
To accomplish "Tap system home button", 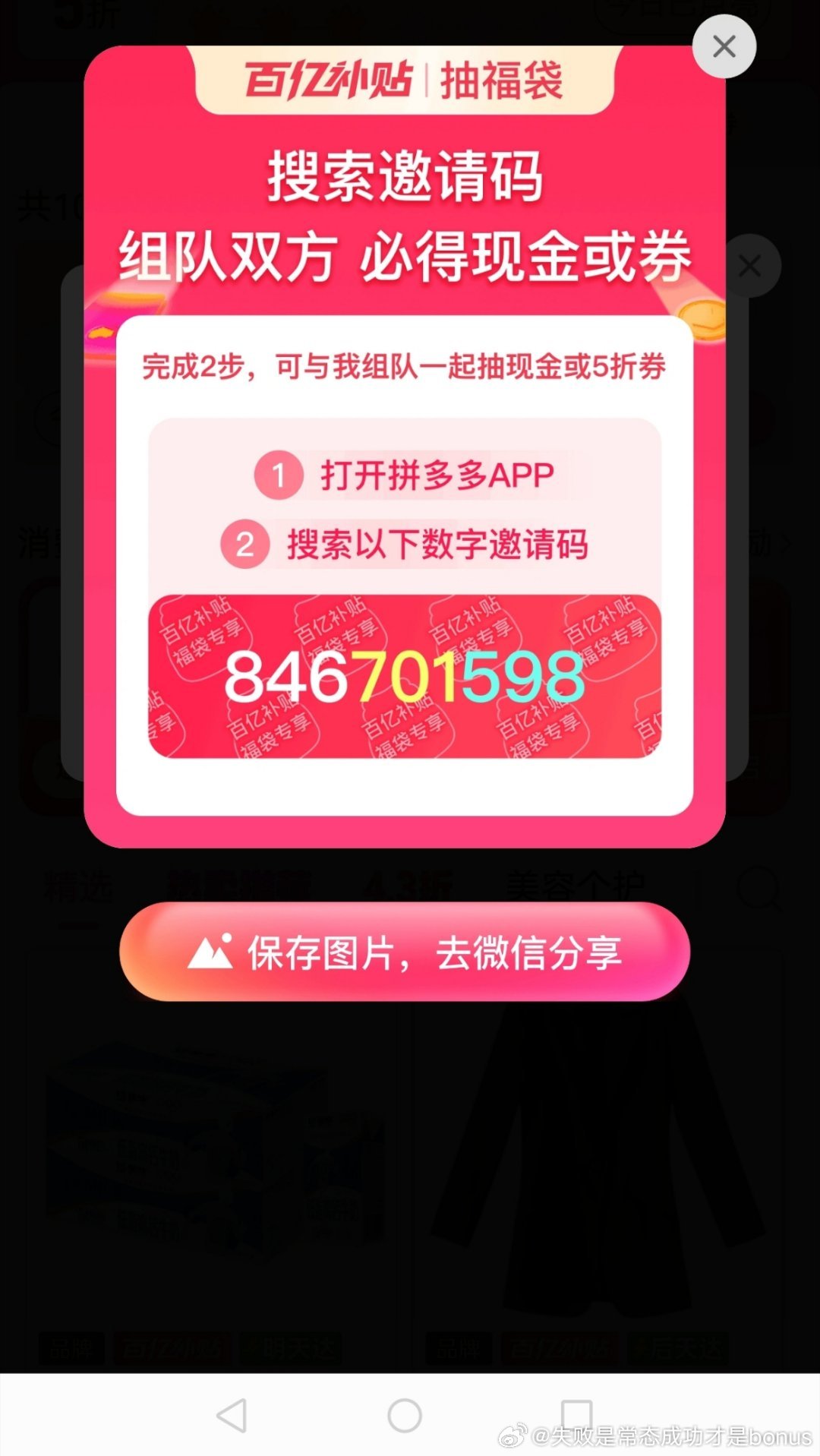I will click(404, 1416).
